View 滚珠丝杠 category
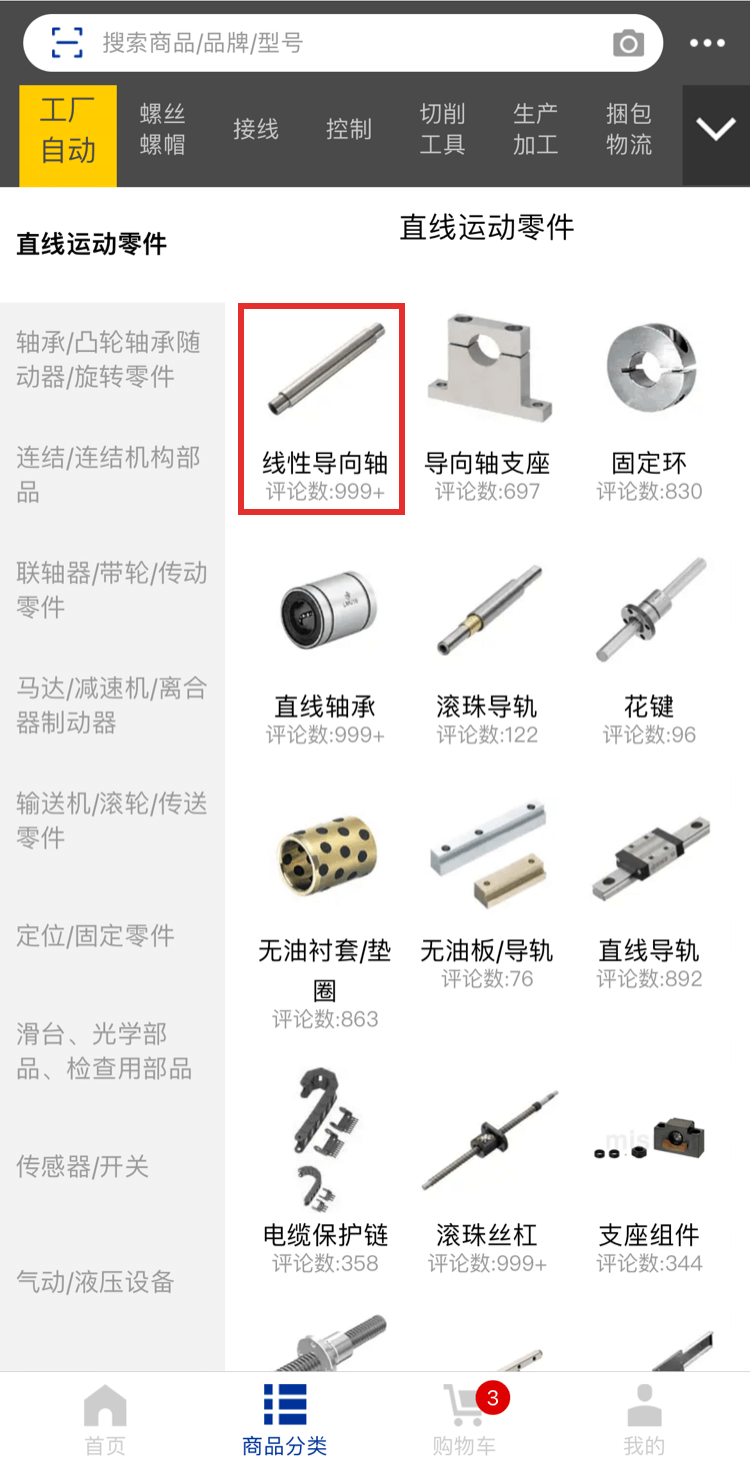 coord(487,1180)
